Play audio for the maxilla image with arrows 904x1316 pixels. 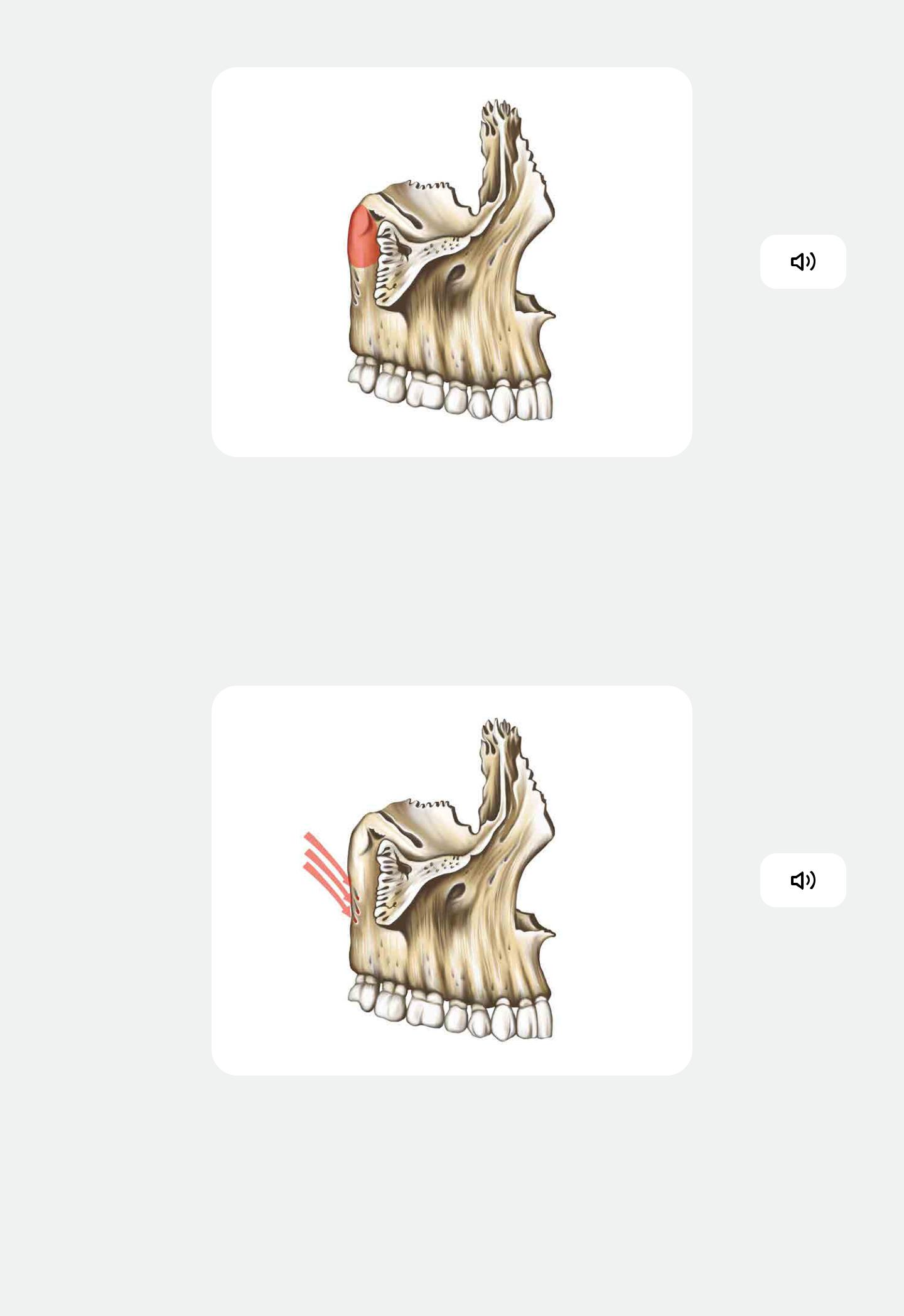pyautogui.click(x=802, y=880)
